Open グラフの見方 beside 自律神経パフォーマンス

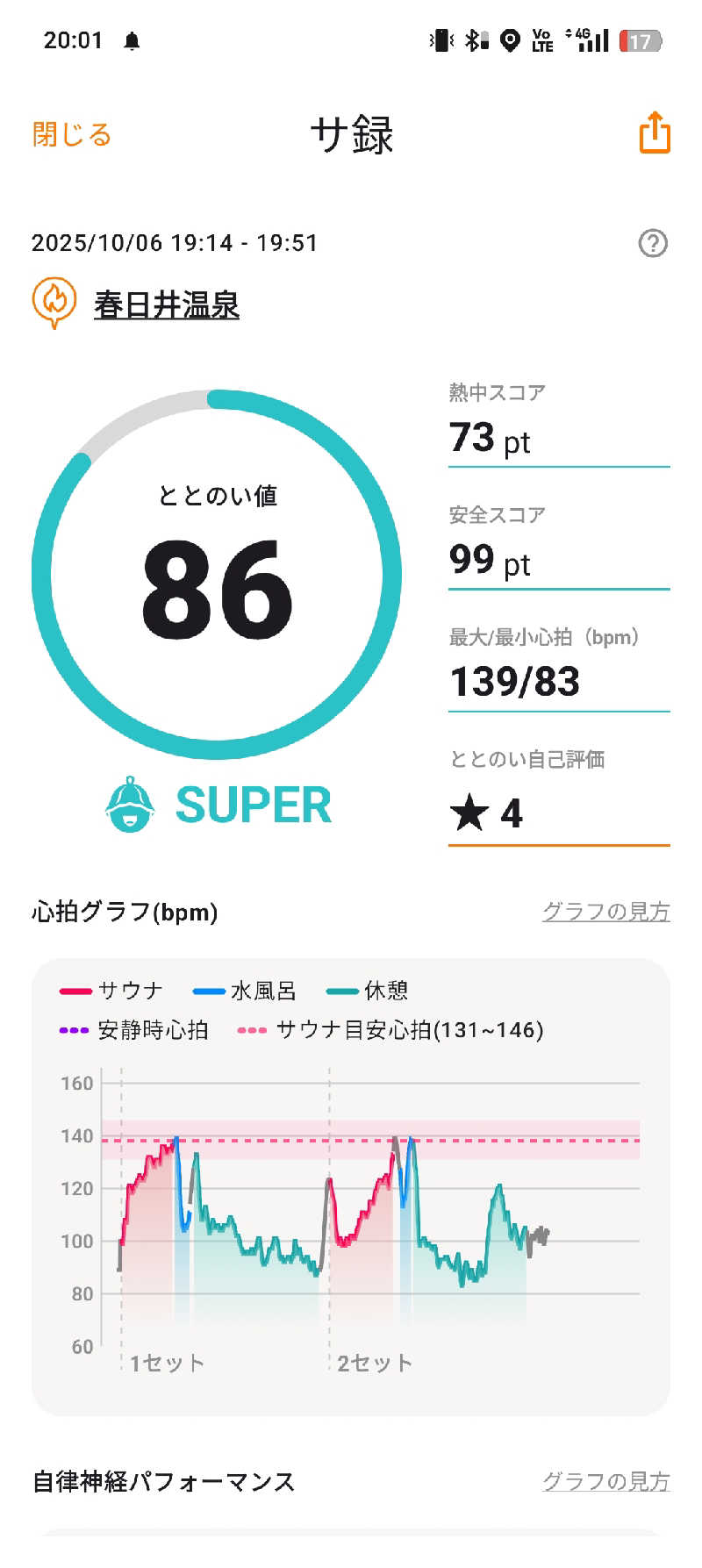click(605, 1481)
